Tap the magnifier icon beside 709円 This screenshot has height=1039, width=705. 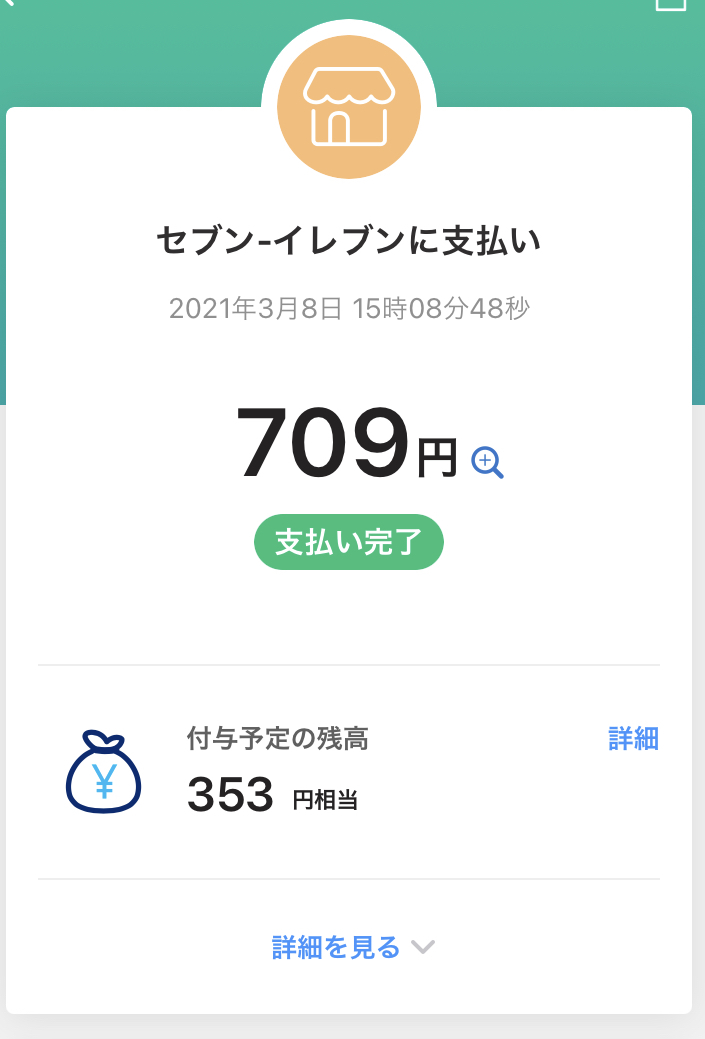pyautogui.click(x=487, y=463)
